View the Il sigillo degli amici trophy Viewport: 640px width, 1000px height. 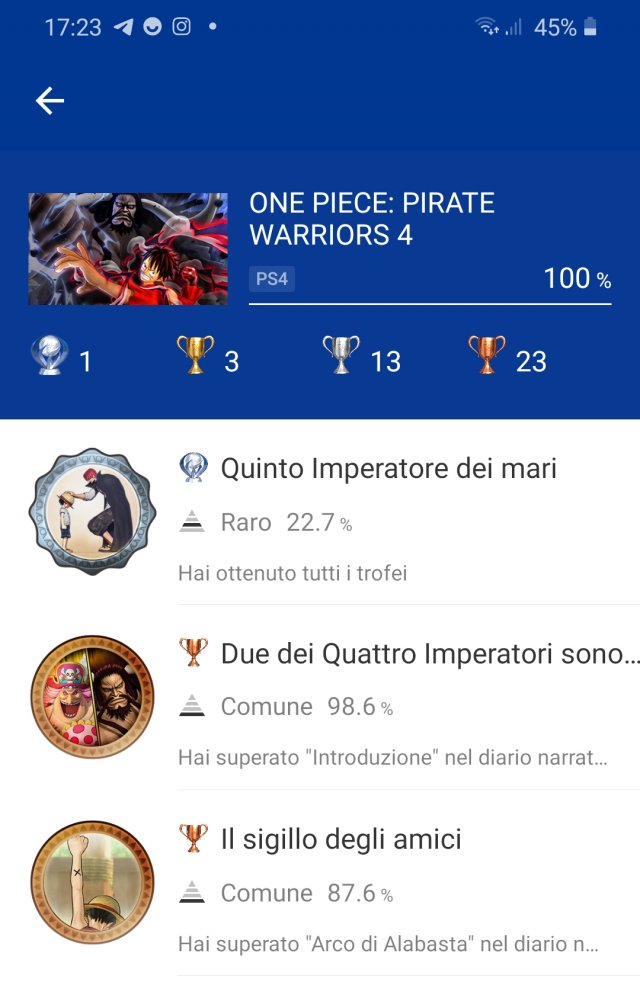tap(340, 839)
